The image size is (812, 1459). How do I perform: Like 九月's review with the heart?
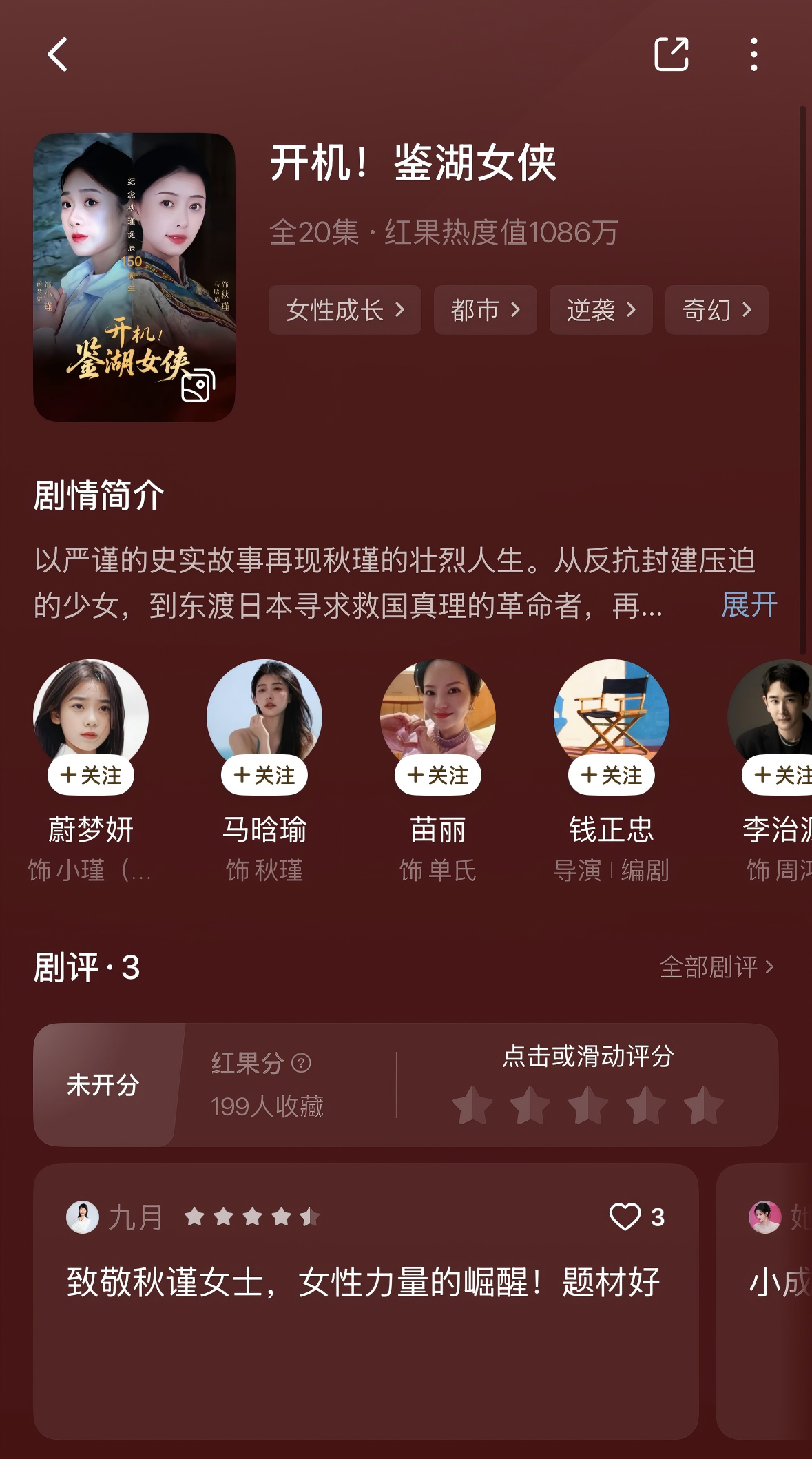[625, 1217]
